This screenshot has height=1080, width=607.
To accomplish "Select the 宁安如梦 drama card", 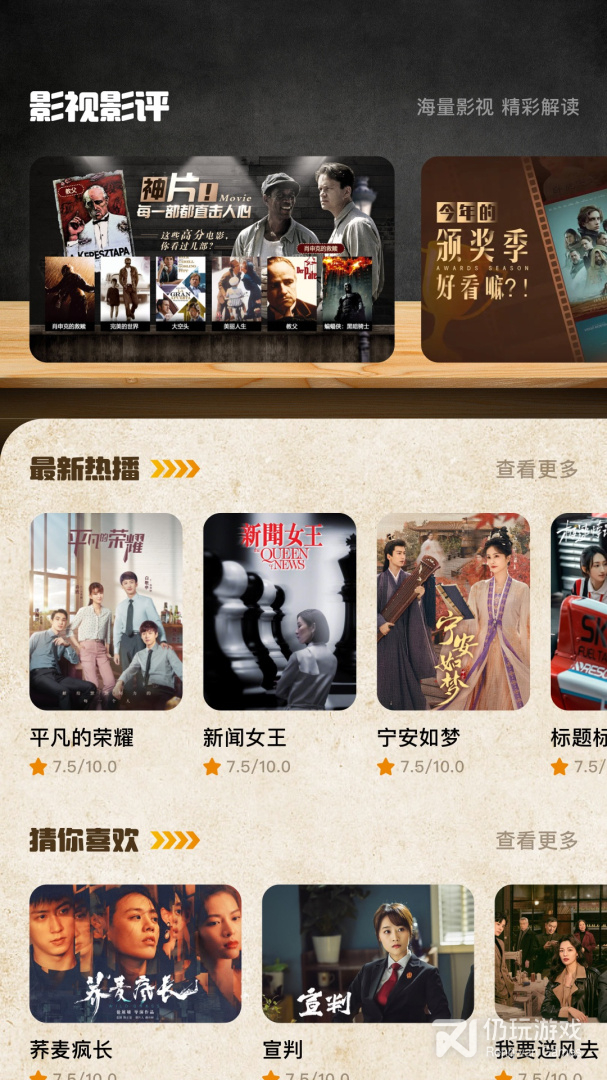I will tap(453, 612).
